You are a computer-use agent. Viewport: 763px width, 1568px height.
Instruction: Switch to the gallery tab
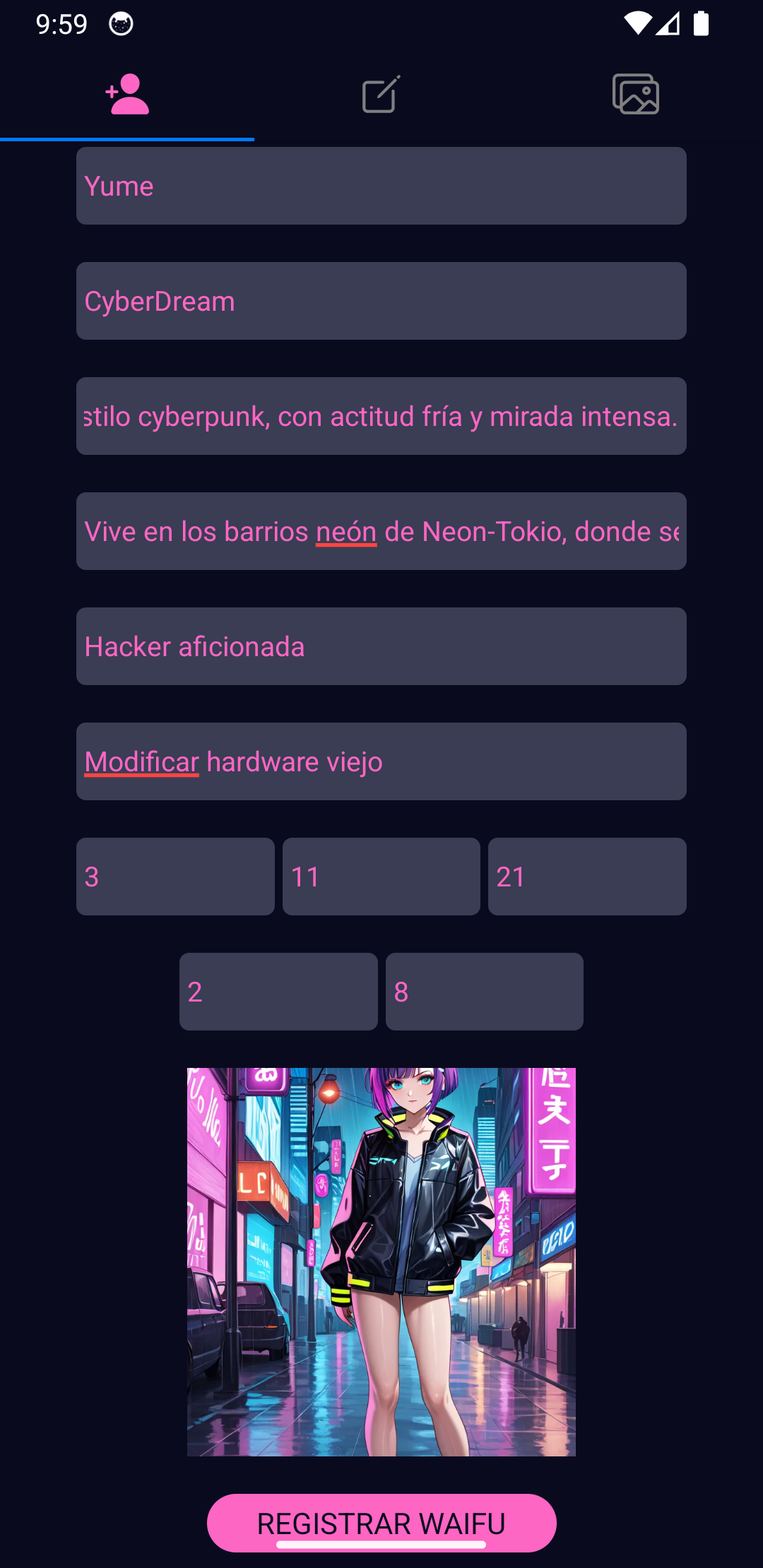(x=636, y=94)
